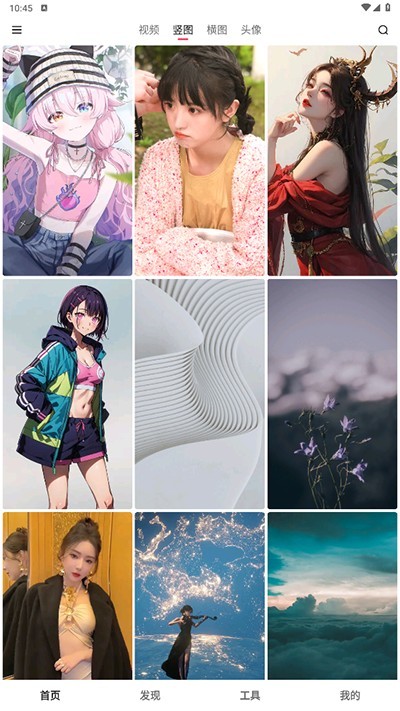
Task: Select the 竖图 tab
Action: [x=183, y=30]
